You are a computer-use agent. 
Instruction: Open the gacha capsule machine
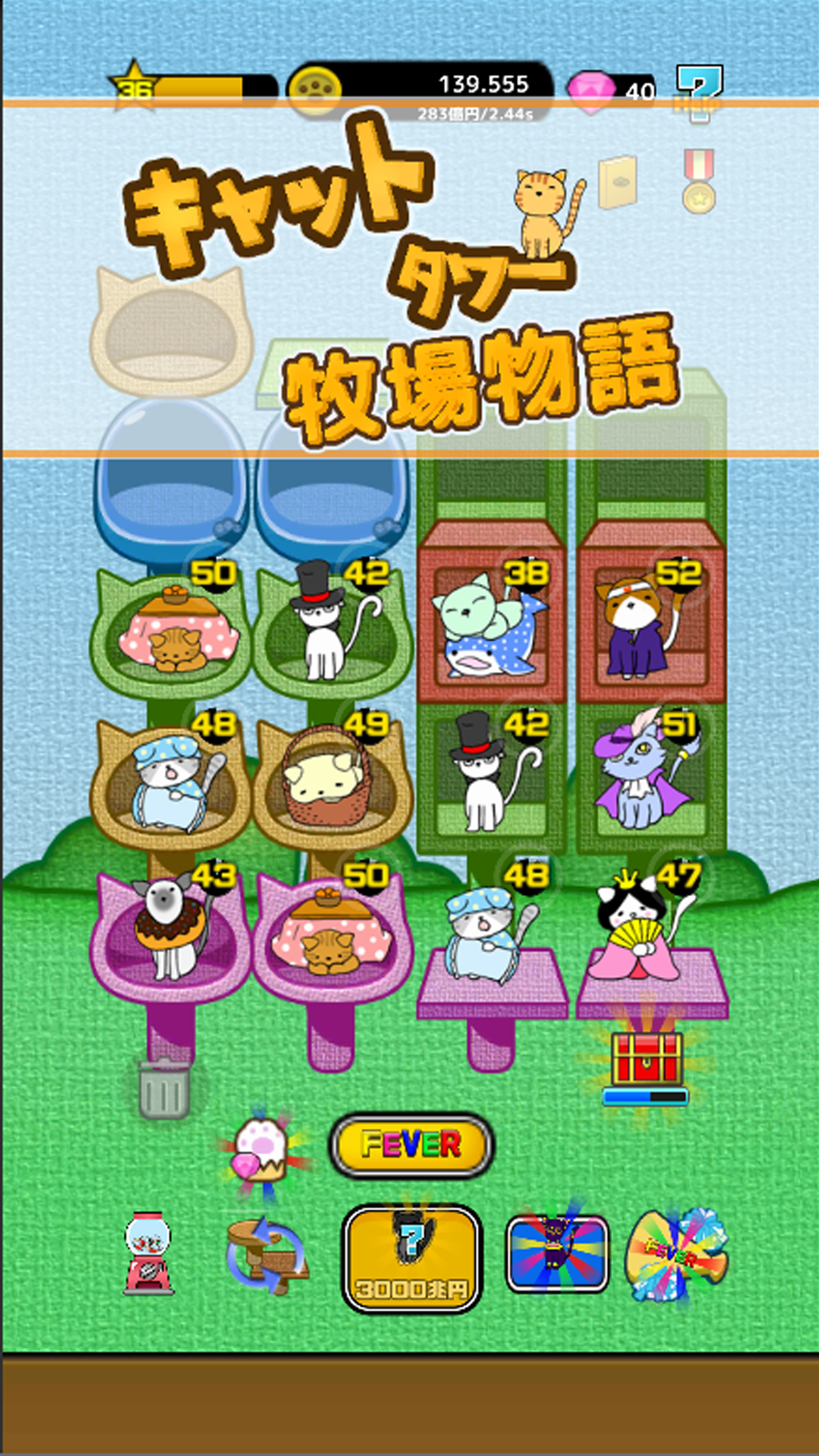point(148,1253)
